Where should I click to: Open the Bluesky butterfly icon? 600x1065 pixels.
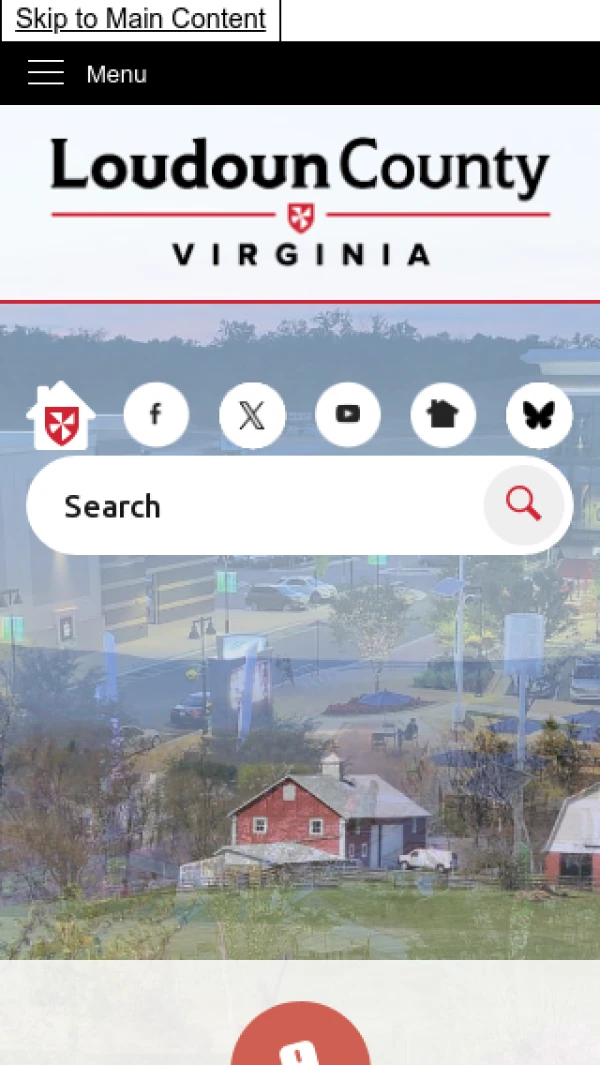(539, 414)
